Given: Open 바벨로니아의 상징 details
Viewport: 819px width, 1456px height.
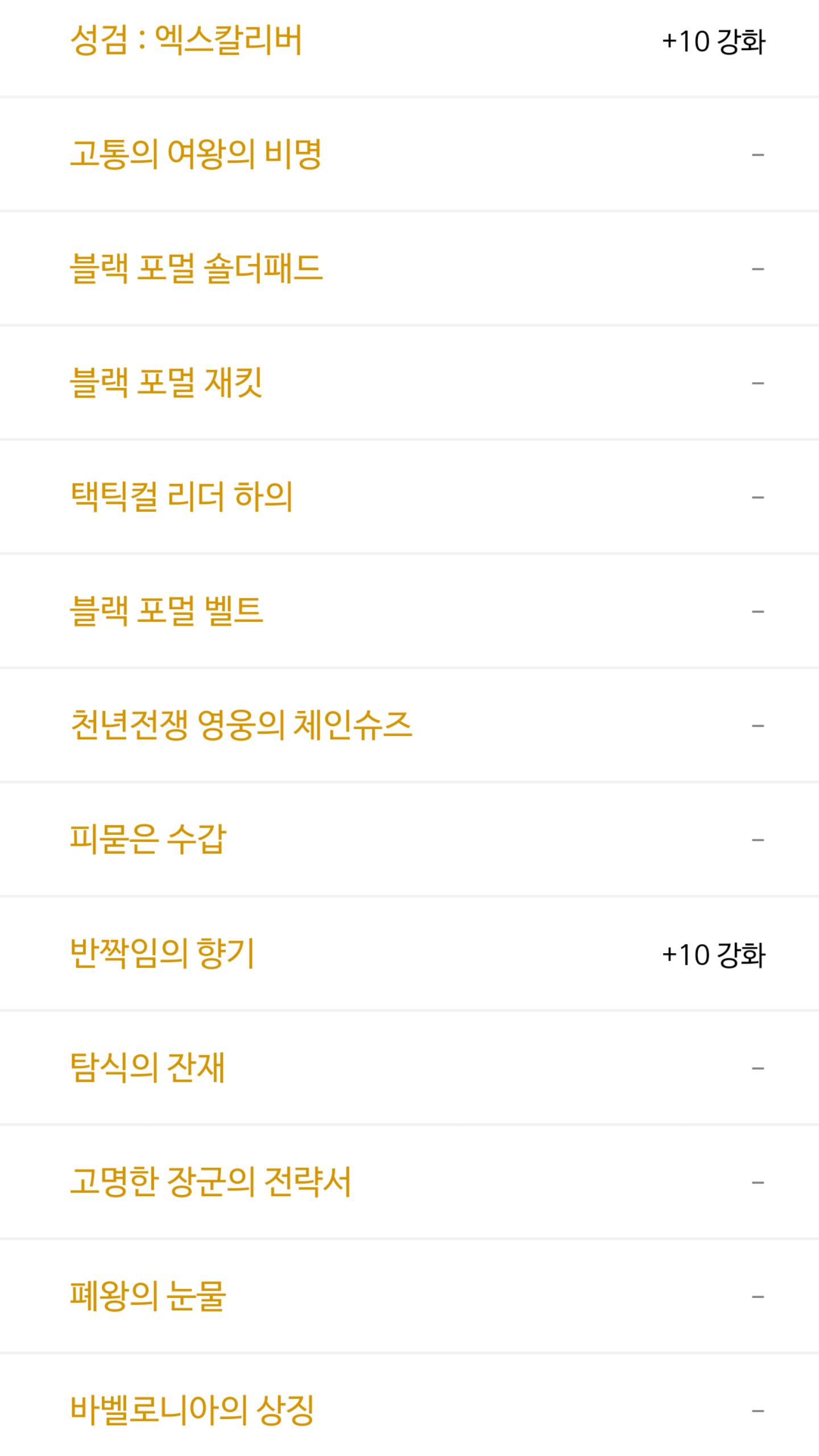Looking at the screenshot, I should 409,1406.
